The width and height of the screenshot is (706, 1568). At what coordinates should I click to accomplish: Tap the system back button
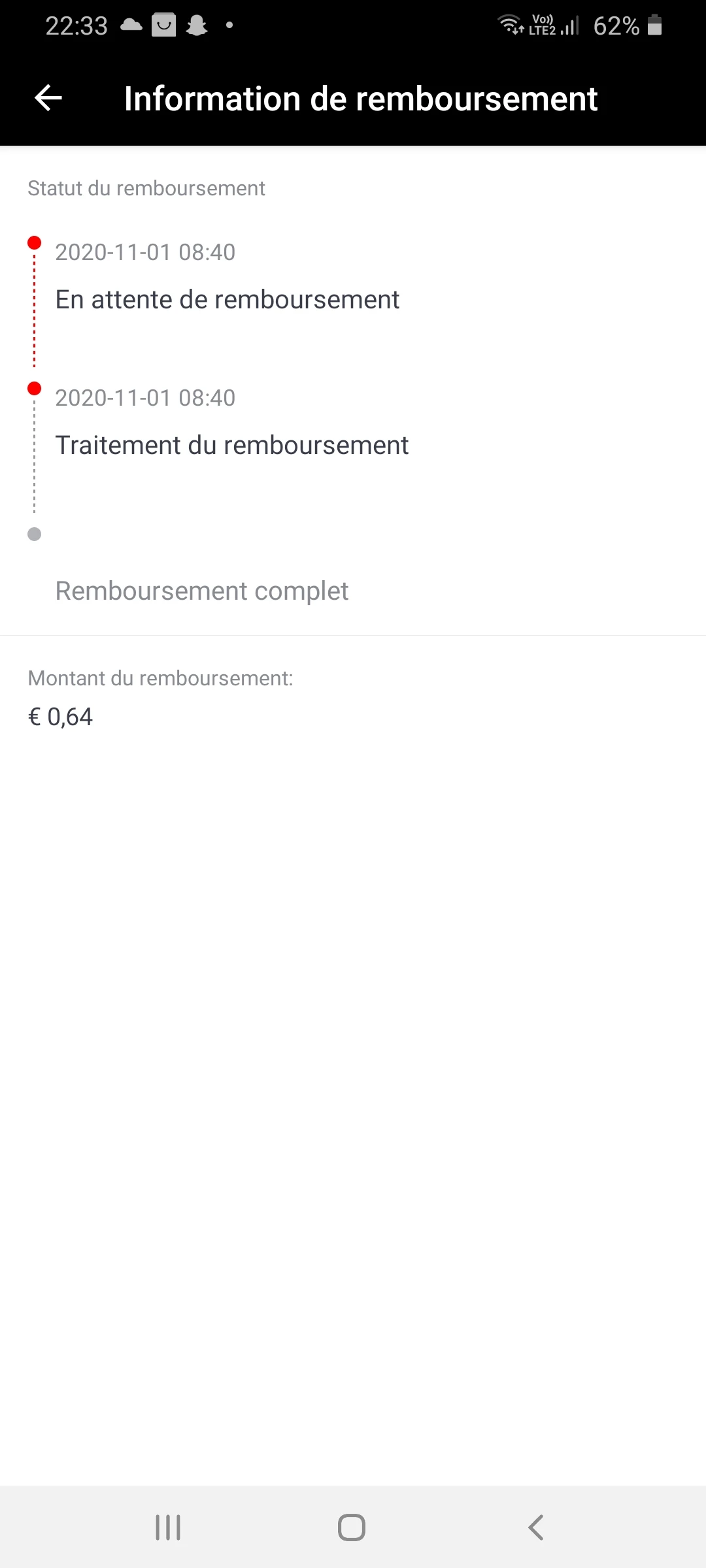[x=535, y=1527]
